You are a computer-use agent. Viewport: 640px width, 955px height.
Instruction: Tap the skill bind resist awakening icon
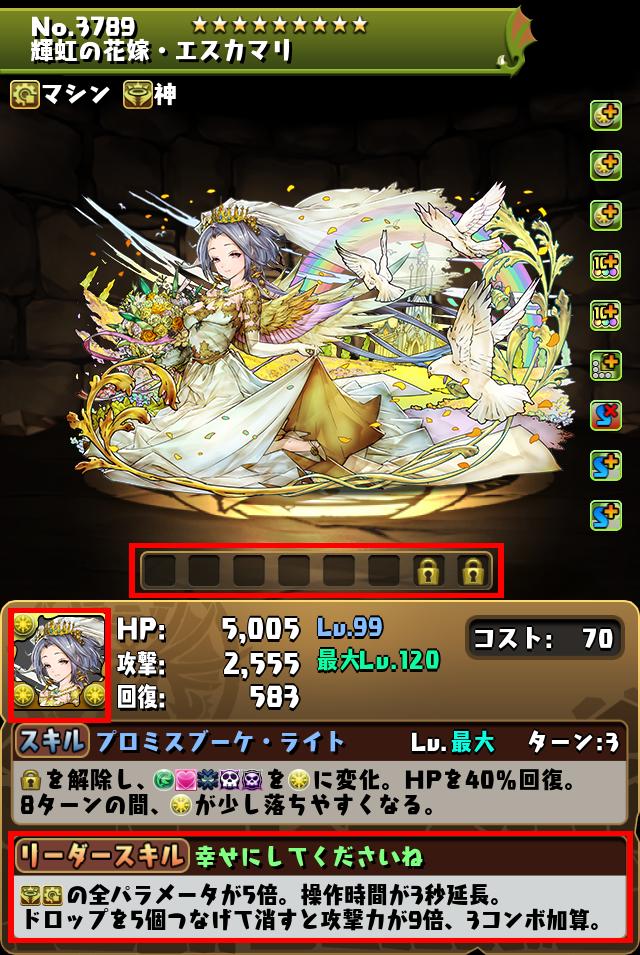coord(605,413)
